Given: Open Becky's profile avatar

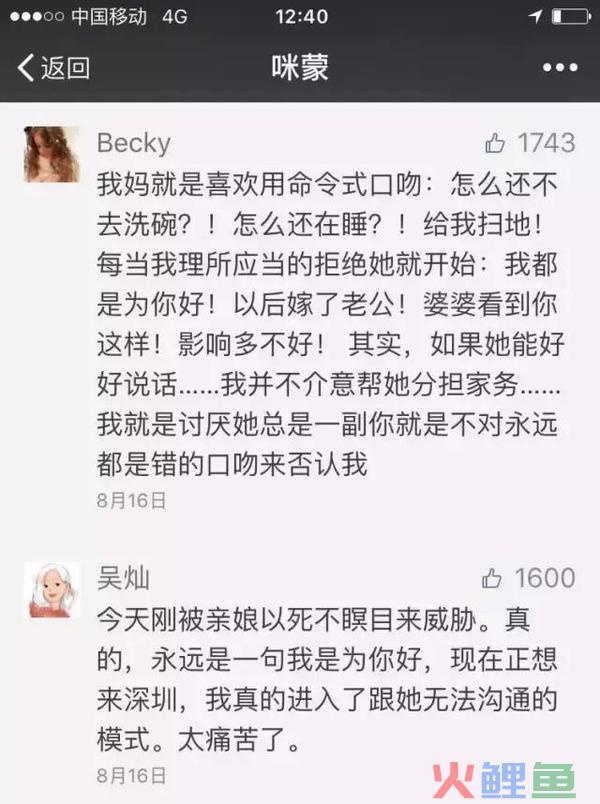Looking at the screenshot, I should click(x=51, y=154).
